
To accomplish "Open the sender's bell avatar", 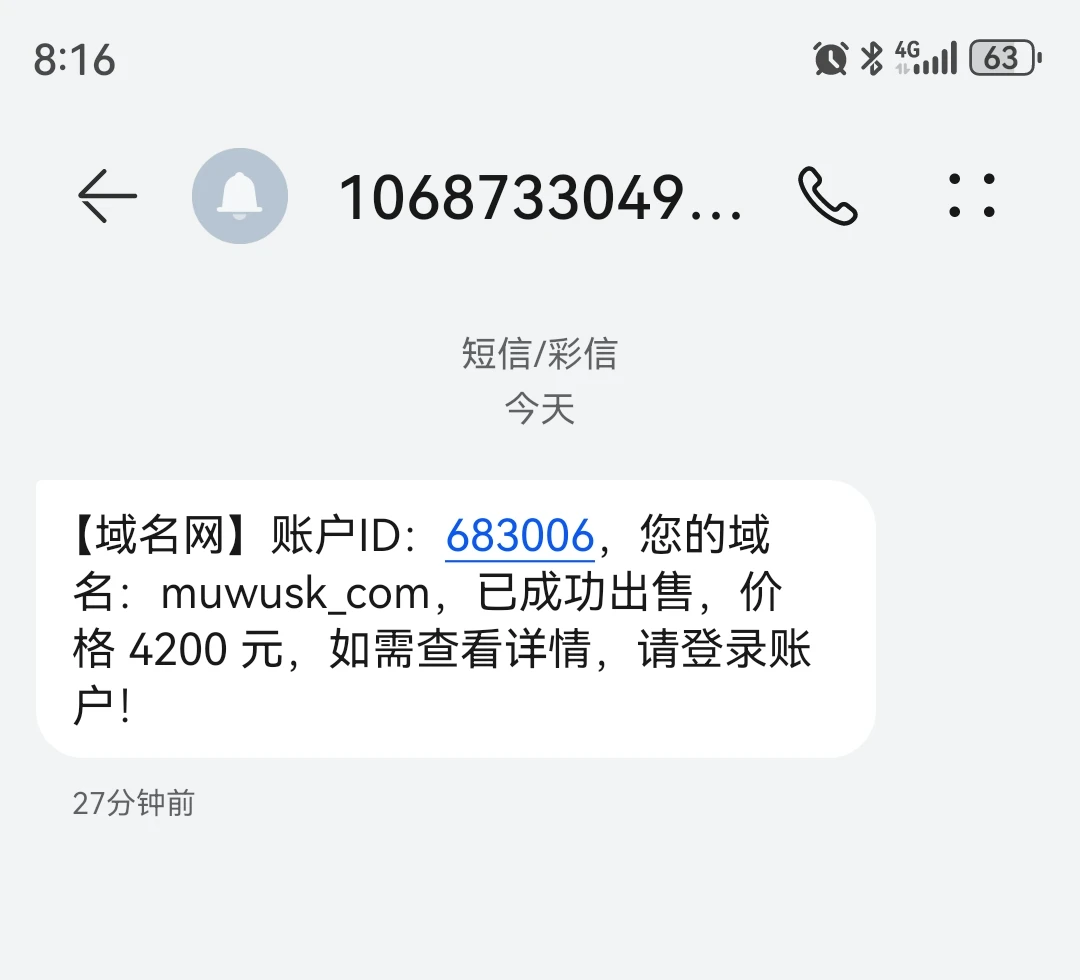I will (x=240, y=196).
